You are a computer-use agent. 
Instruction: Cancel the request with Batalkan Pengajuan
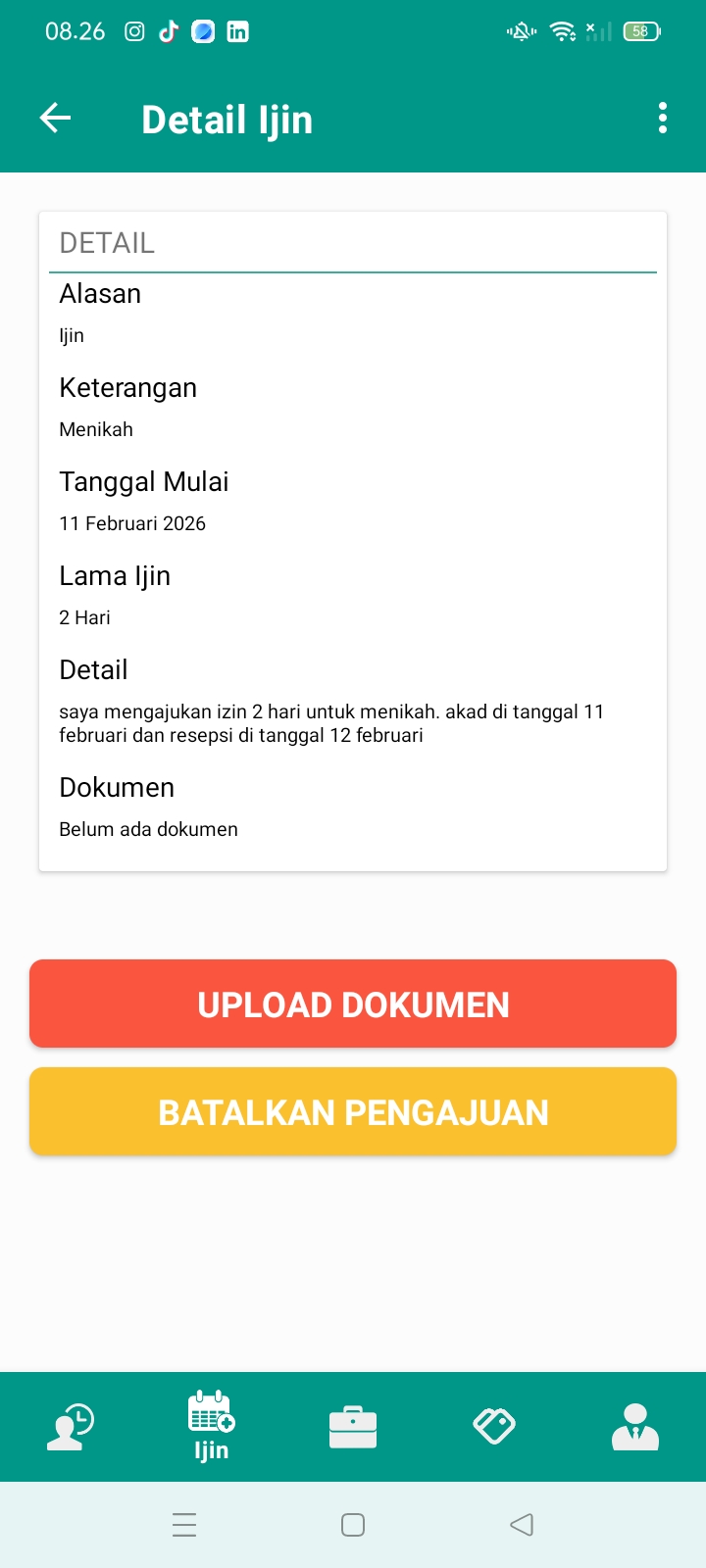pyautogui.click(x=353, y=1112)
